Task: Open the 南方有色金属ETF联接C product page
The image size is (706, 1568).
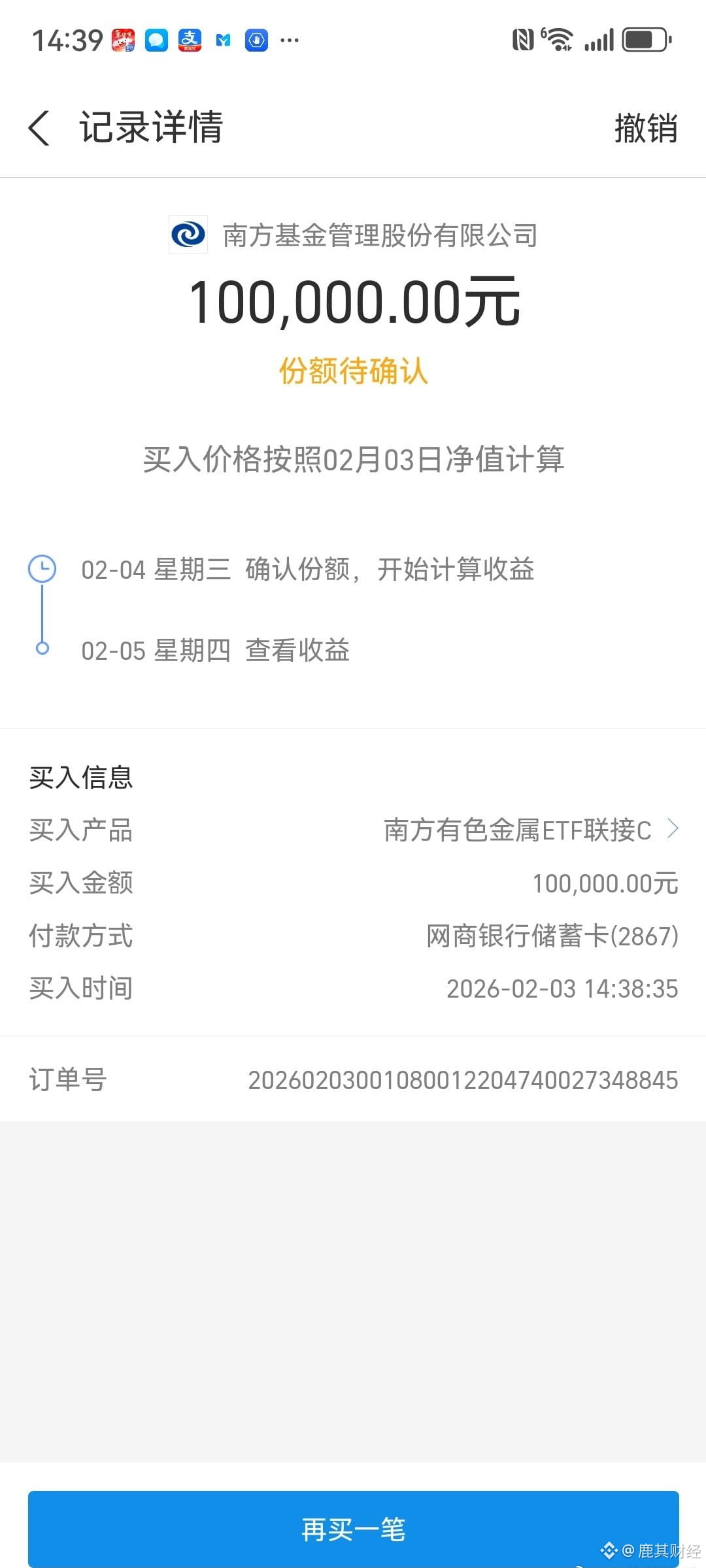Action: point(531,830)
